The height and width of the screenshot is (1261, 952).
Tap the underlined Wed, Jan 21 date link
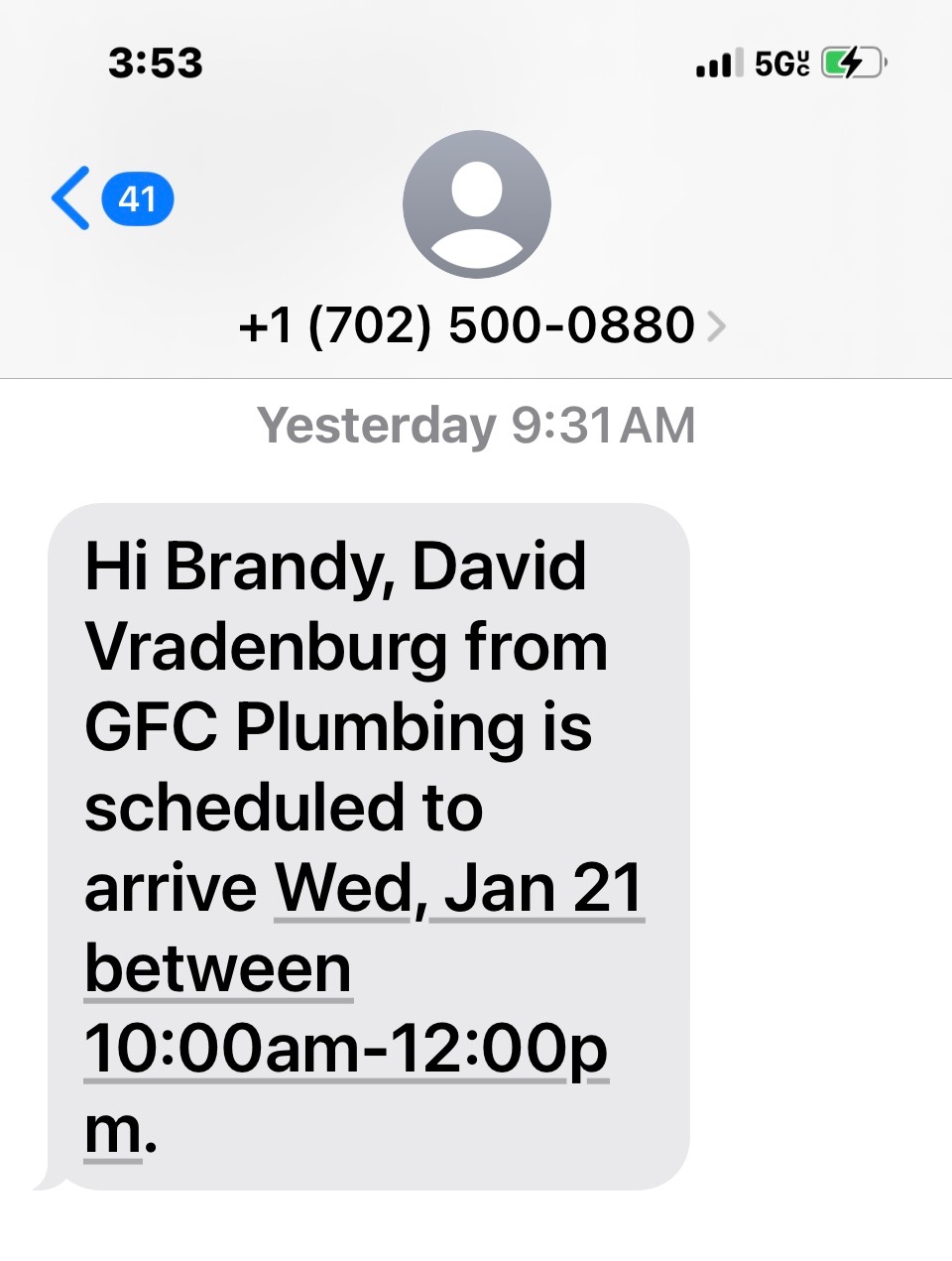click(458, 888)
